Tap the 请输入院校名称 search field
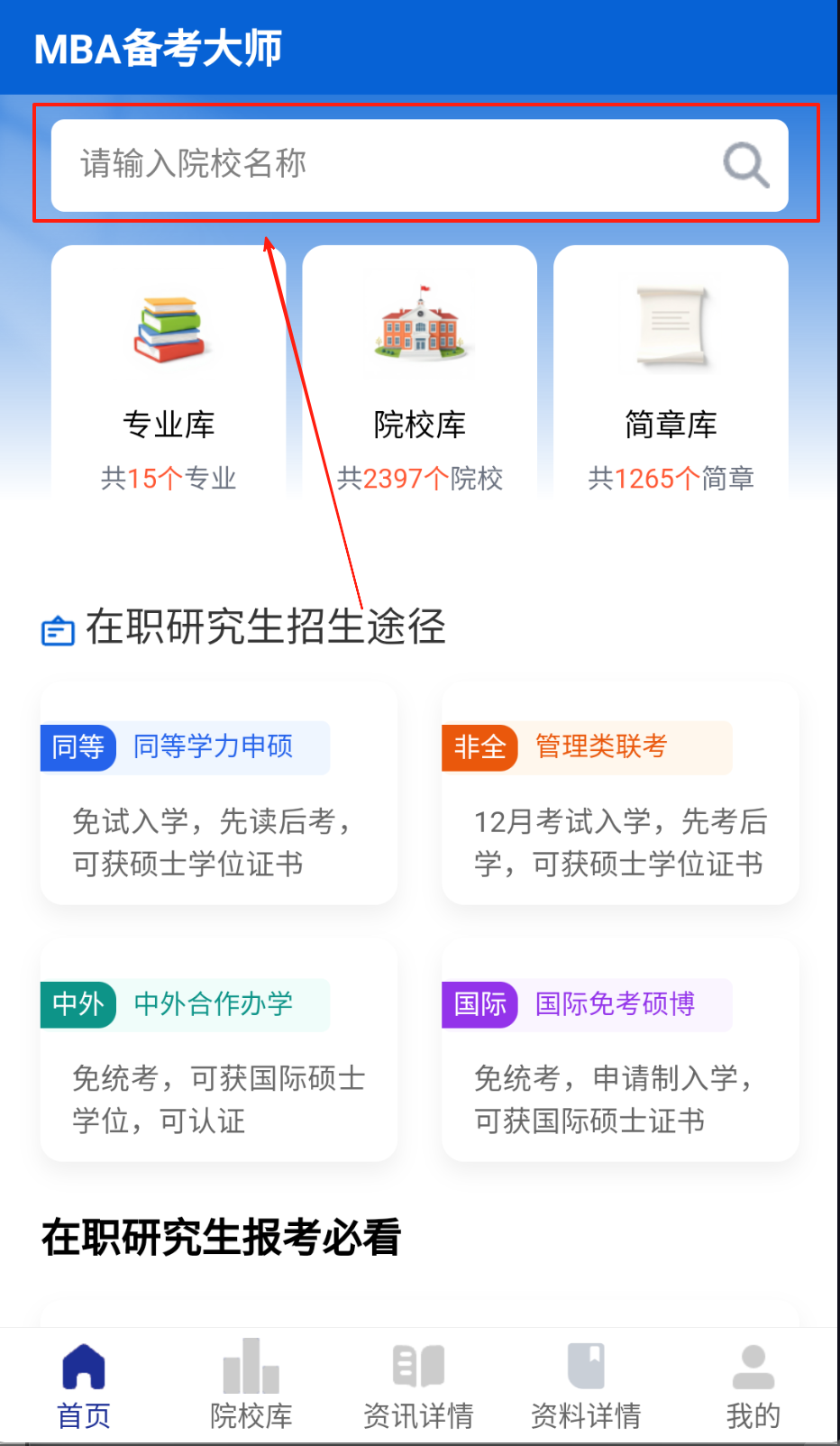 379,165
